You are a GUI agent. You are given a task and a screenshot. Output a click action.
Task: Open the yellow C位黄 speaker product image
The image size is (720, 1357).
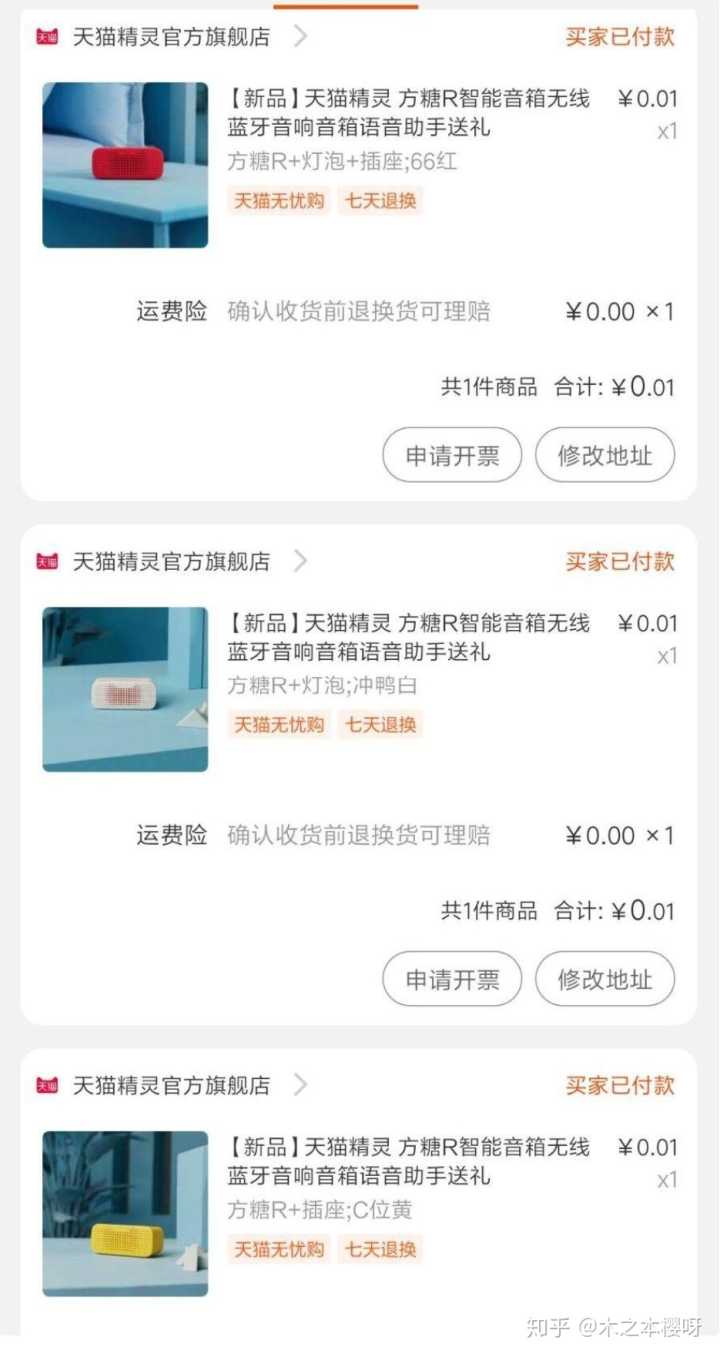coord(125,1213)
